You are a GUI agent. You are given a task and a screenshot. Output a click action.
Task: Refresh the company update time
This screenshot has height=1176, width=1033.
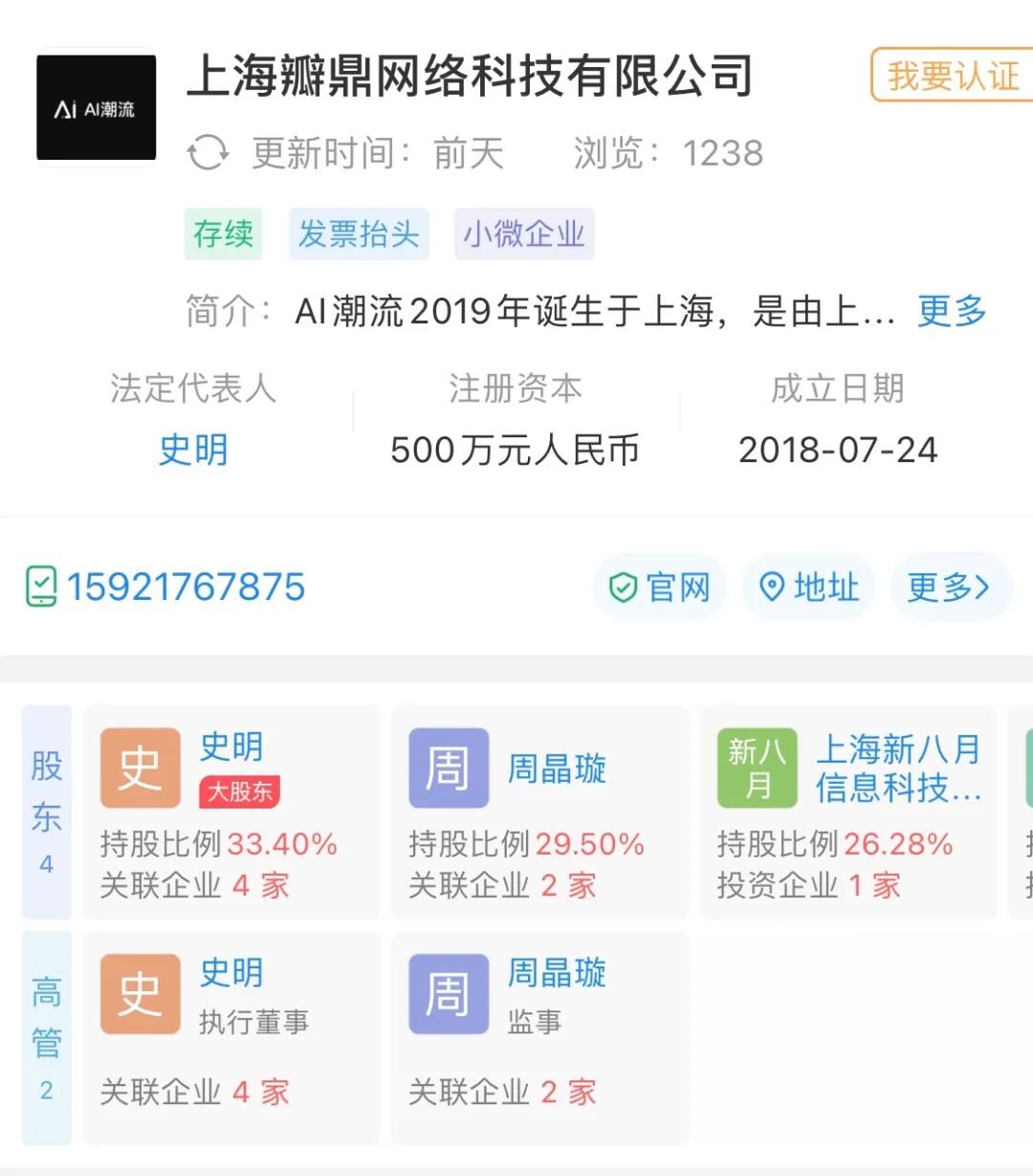[208, 153]
